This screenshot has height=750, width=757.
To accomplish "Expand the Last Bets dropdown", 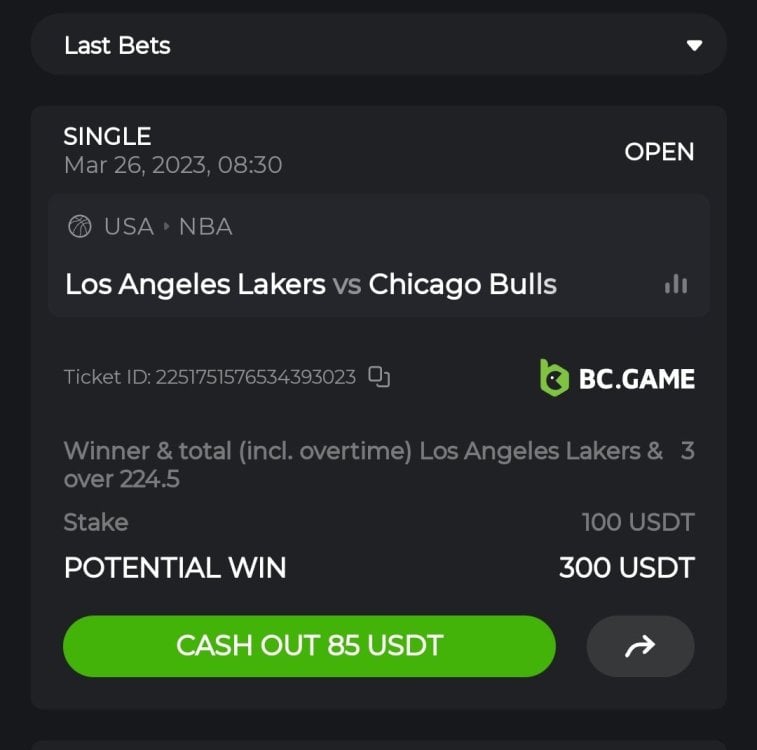I will (x=693, y=45).
